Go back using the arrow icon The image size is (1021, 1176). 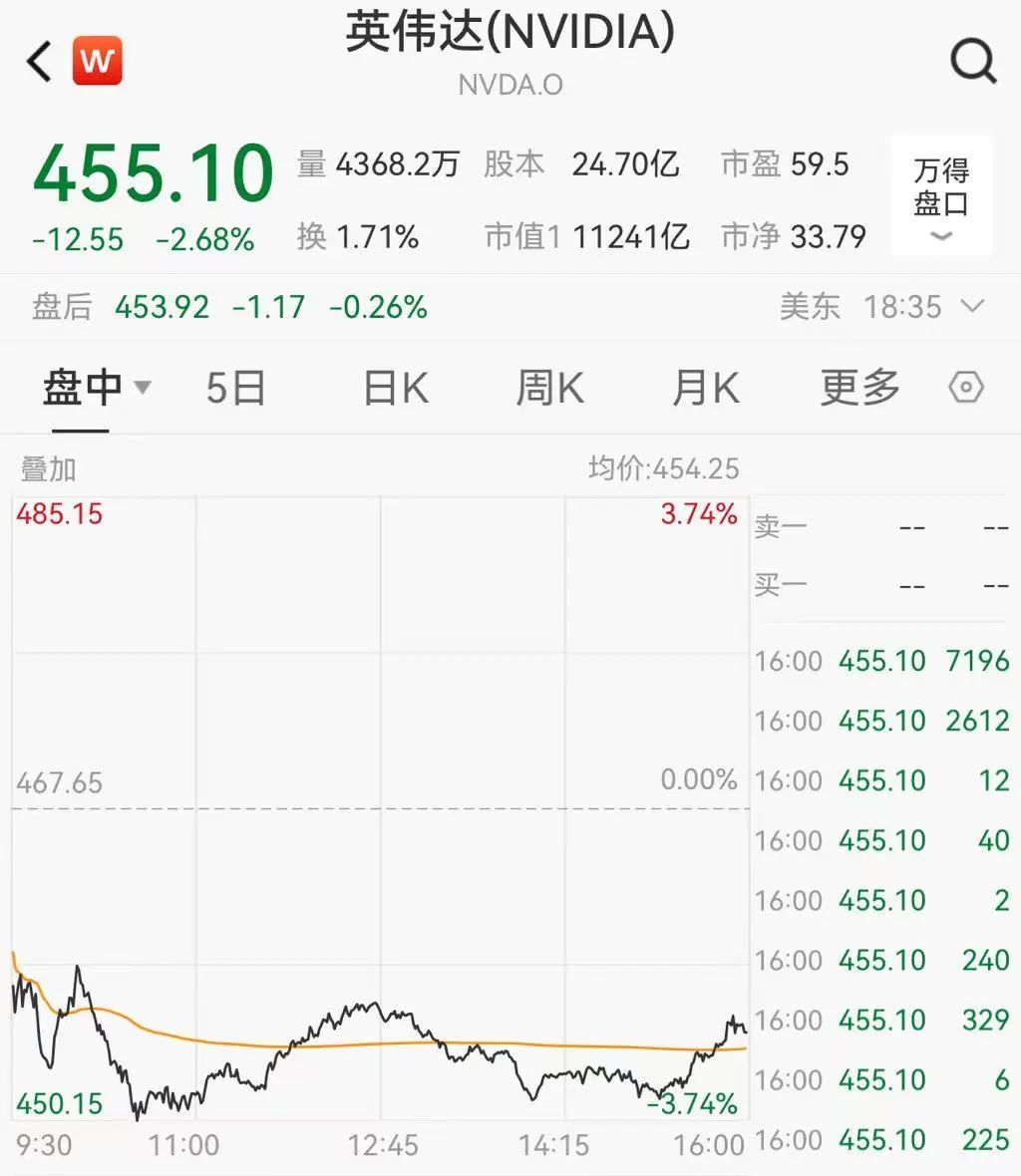[x=39, y=62]
